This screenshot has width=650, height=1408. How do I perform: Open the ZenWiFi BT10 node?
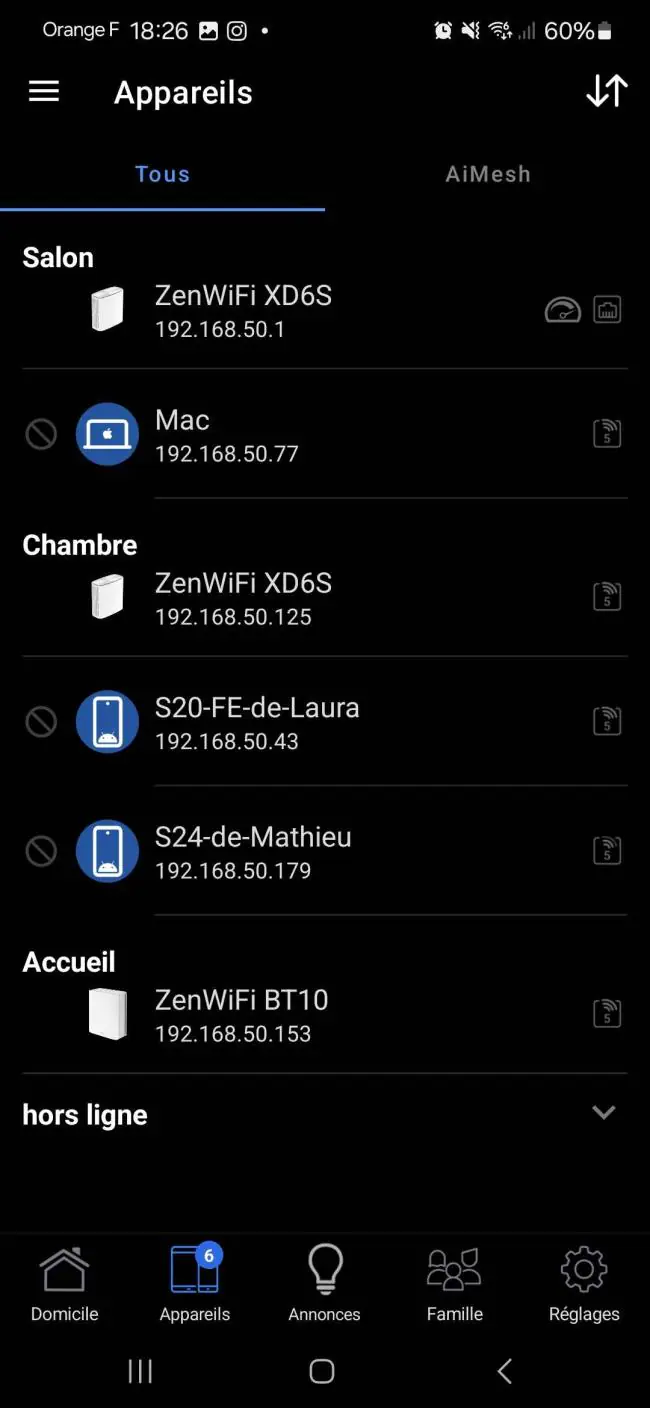[325, 1015]
